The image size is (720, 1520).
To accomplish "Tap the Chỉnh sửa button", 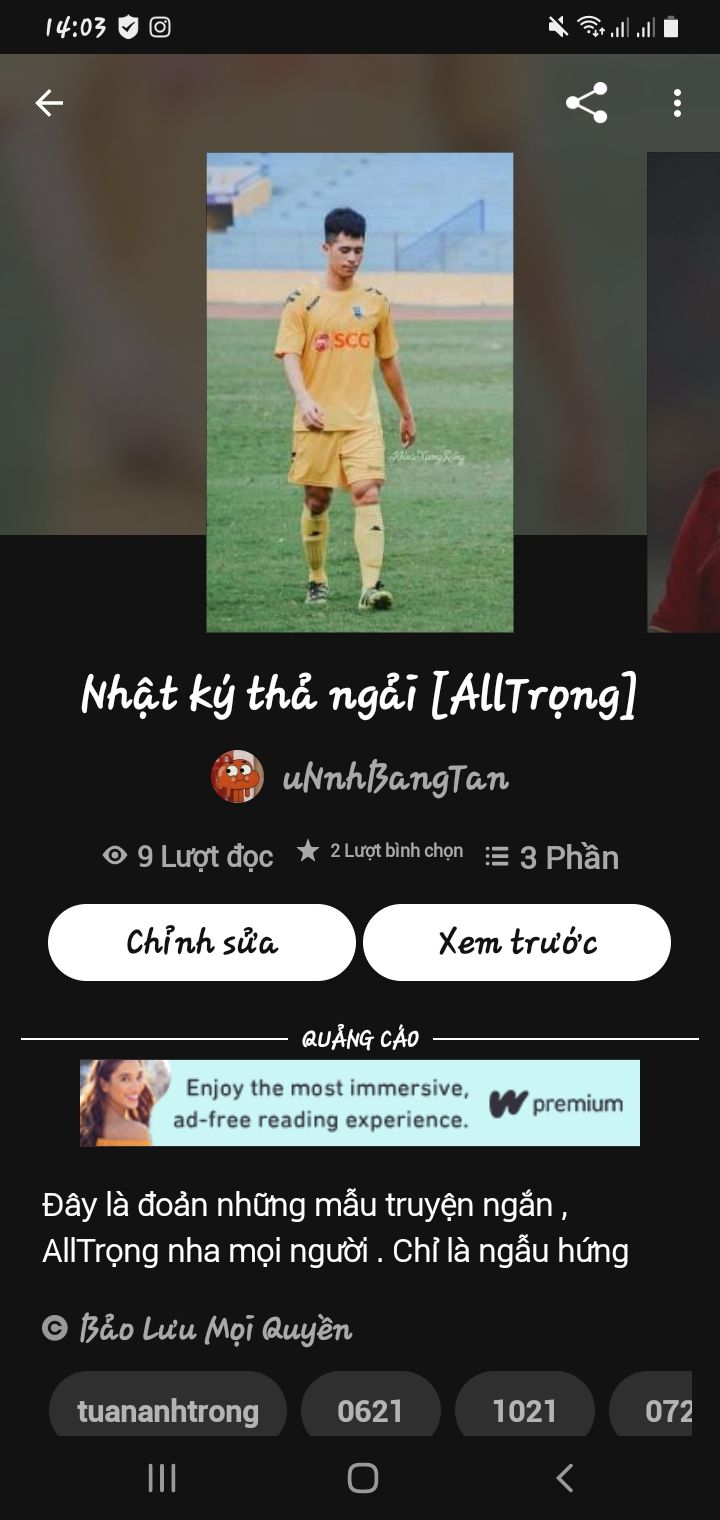I will pyautogui.click(x=202, y=942).
